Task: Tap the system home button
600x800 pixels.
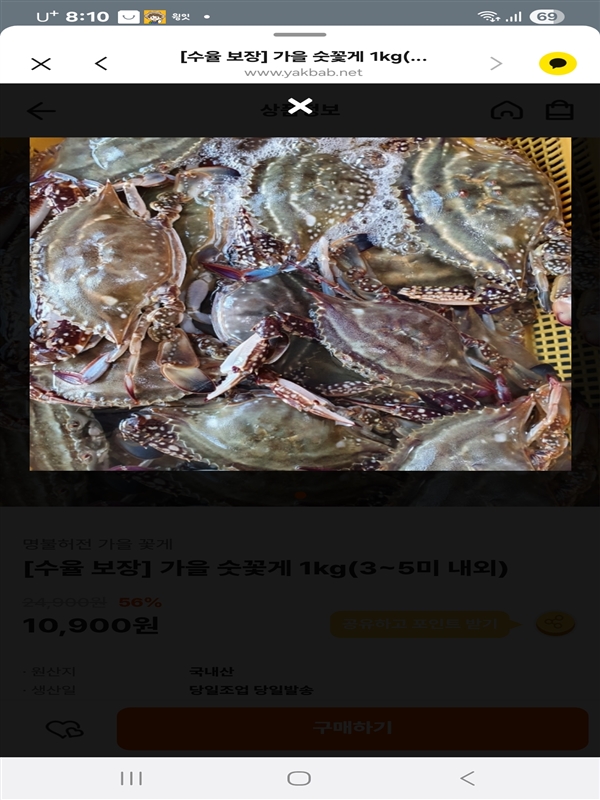Action: [299, 778]
